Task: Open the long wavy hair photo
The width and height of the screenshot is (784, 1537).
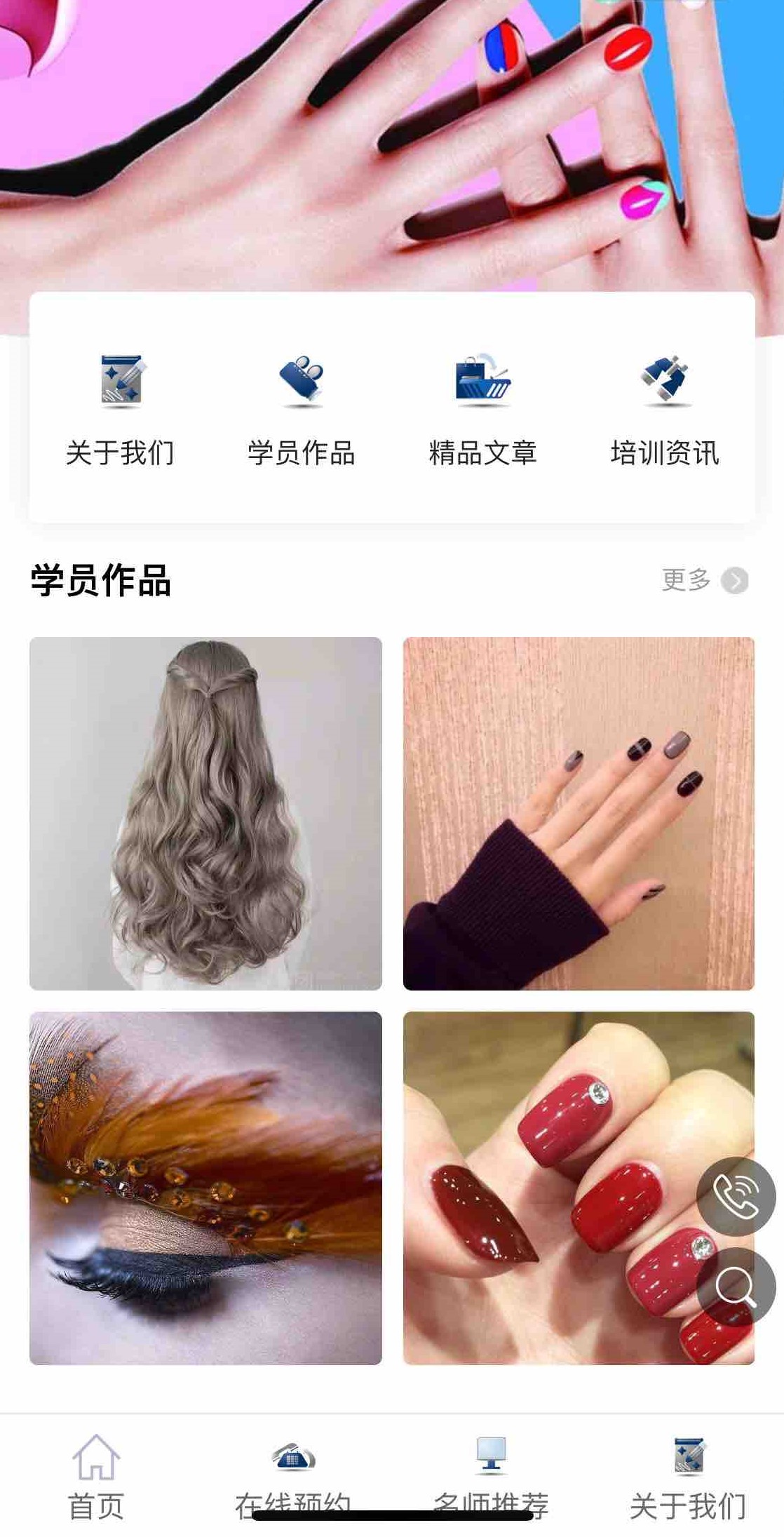Action: click(205, 813)
